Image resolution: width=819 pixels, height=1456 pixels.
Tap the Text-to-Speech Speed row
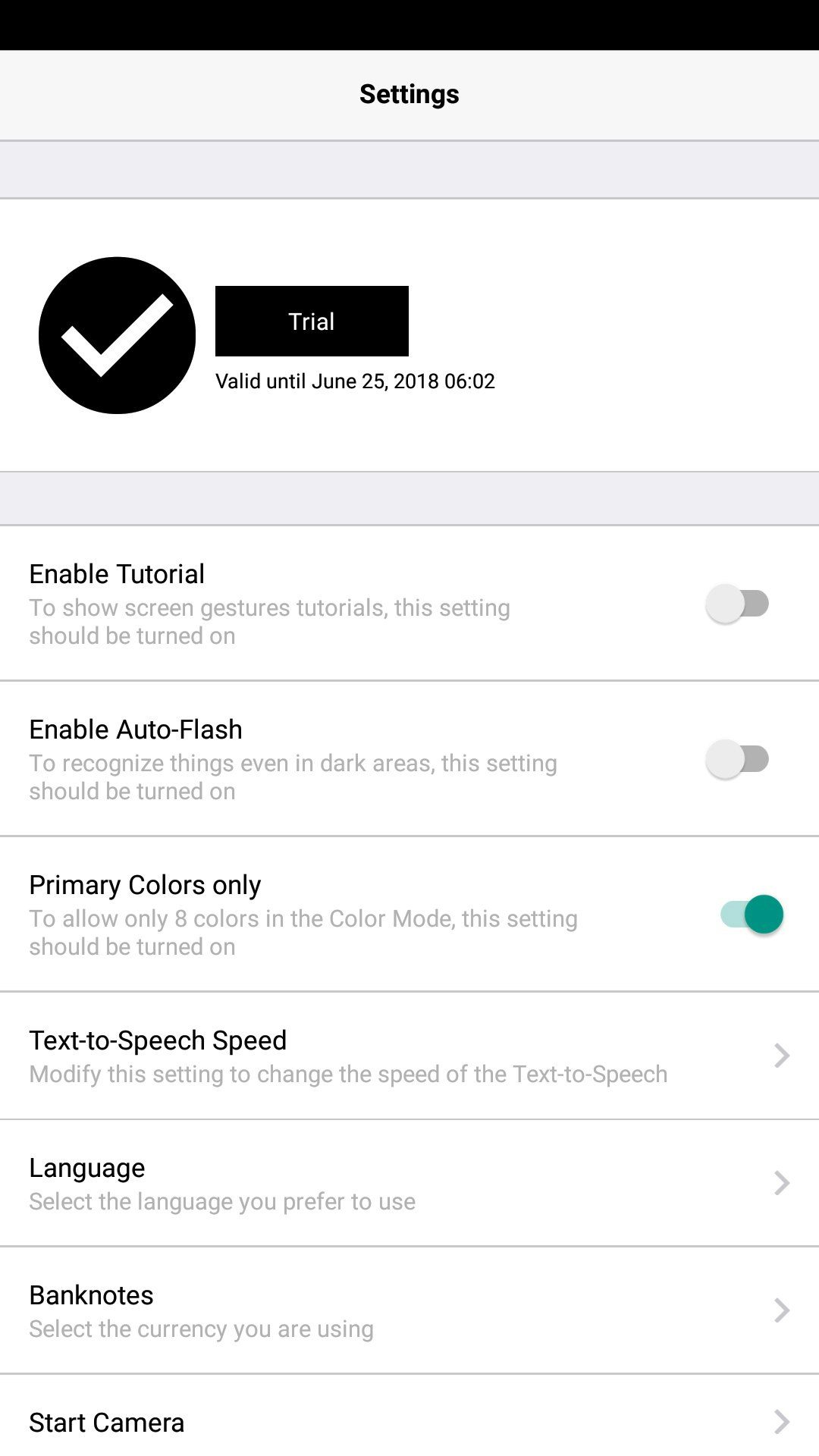[349, 1055]
